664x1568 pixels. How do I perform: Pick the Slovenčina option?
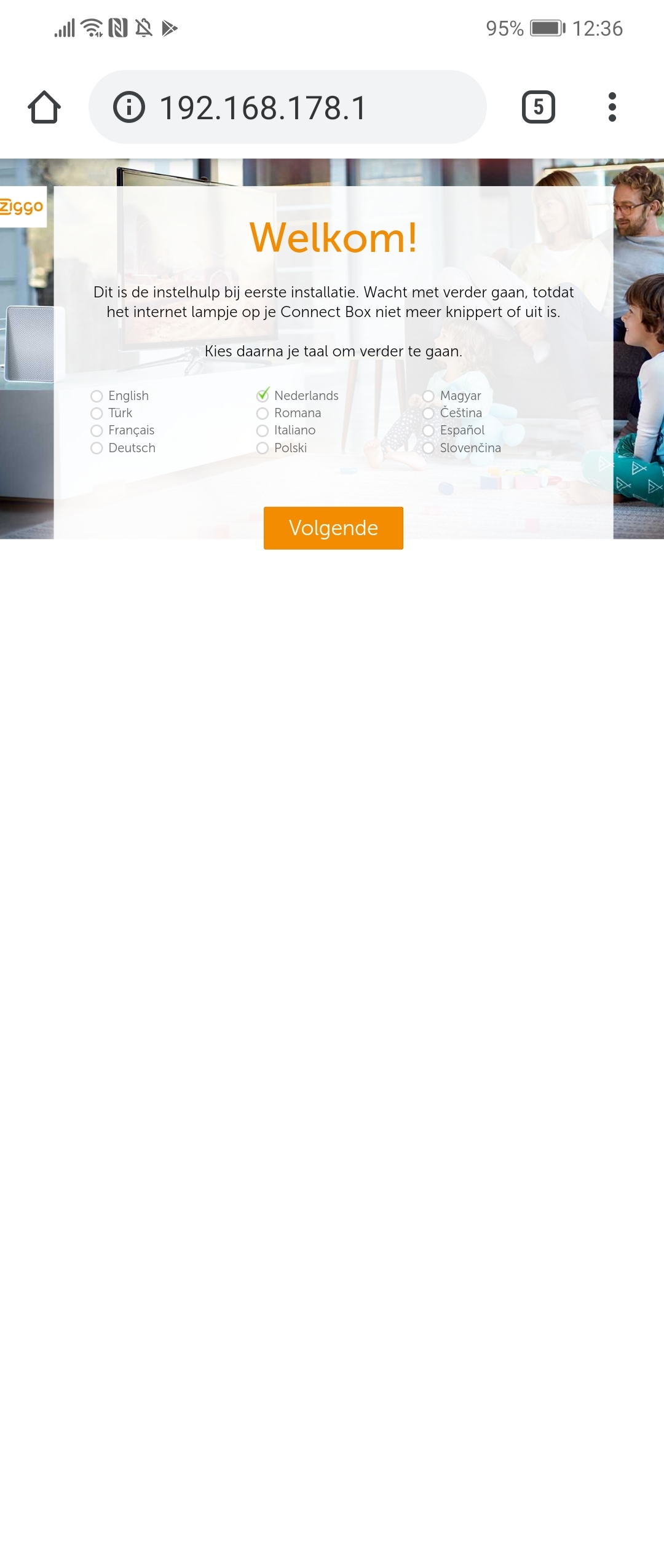point(429,449)
